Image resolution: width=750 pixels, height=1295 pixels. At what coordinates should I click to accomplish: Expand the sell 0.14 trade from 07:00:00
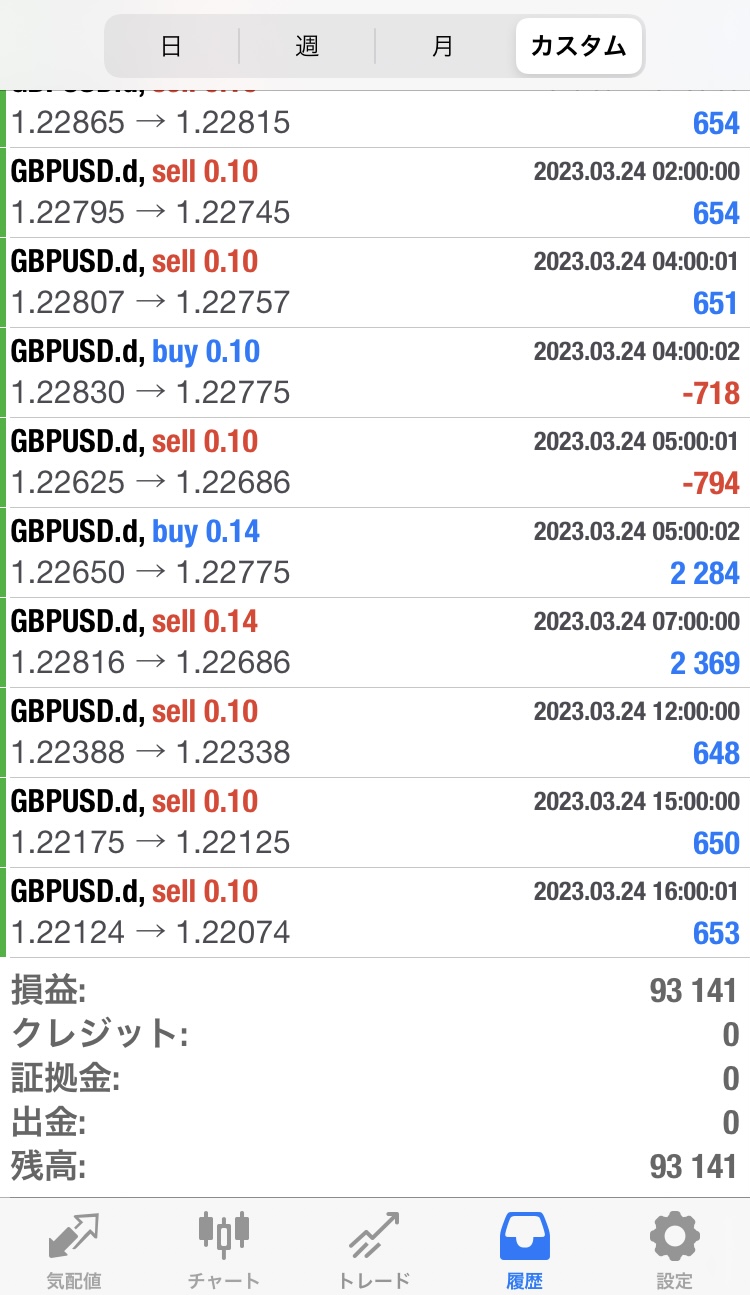point(375,642)
